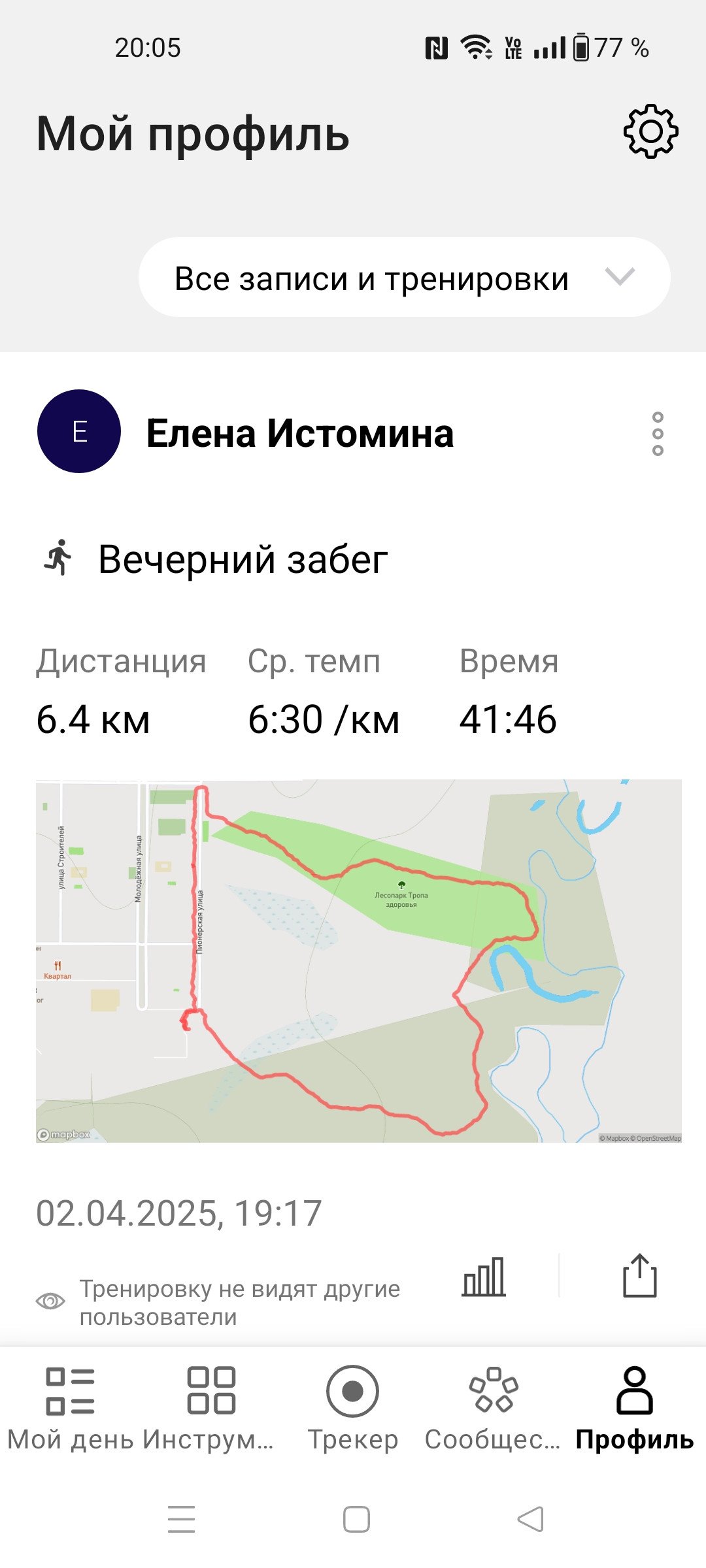Go to the Сообщество tab
The width and height of the screenshot is (706, 1568).
point(493,1408)
